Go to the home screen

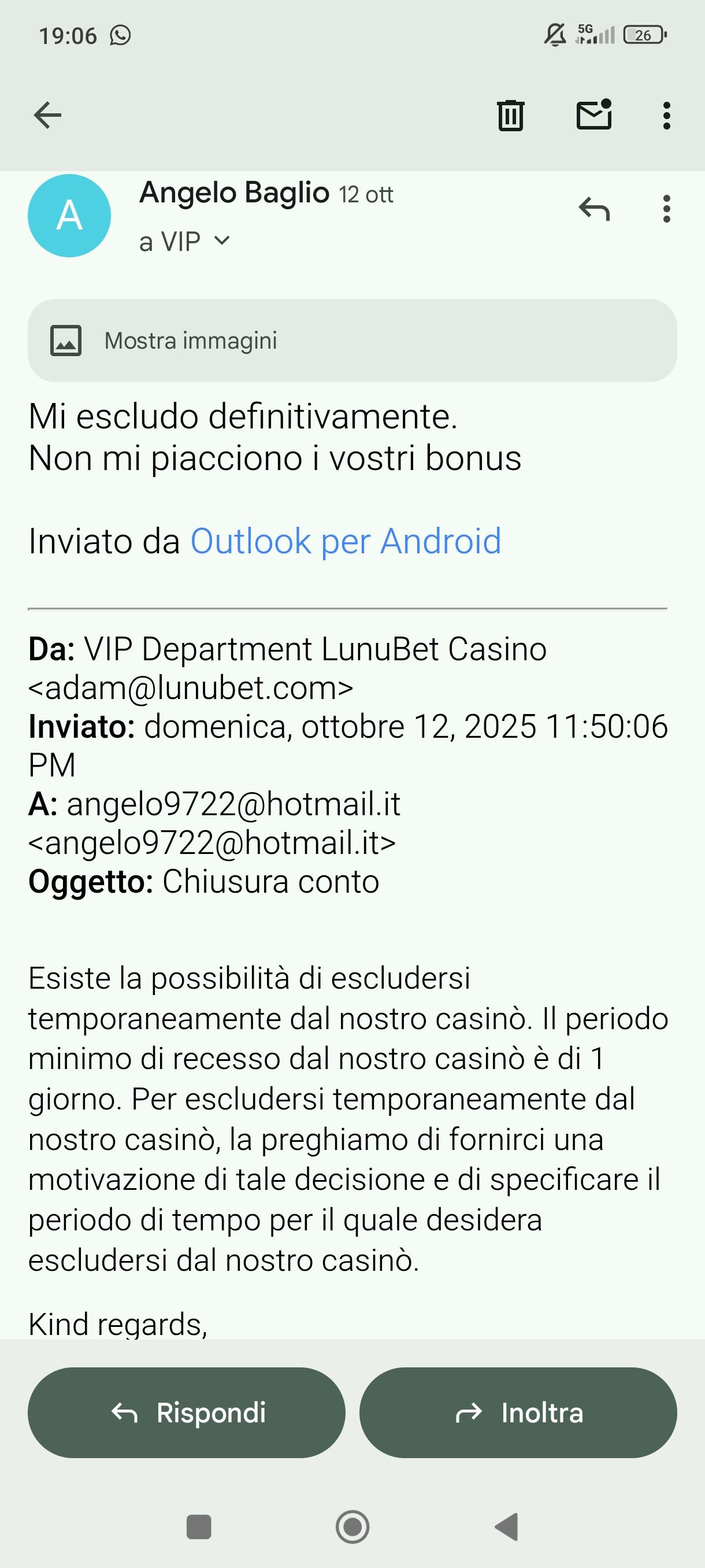coord(352,1526)
